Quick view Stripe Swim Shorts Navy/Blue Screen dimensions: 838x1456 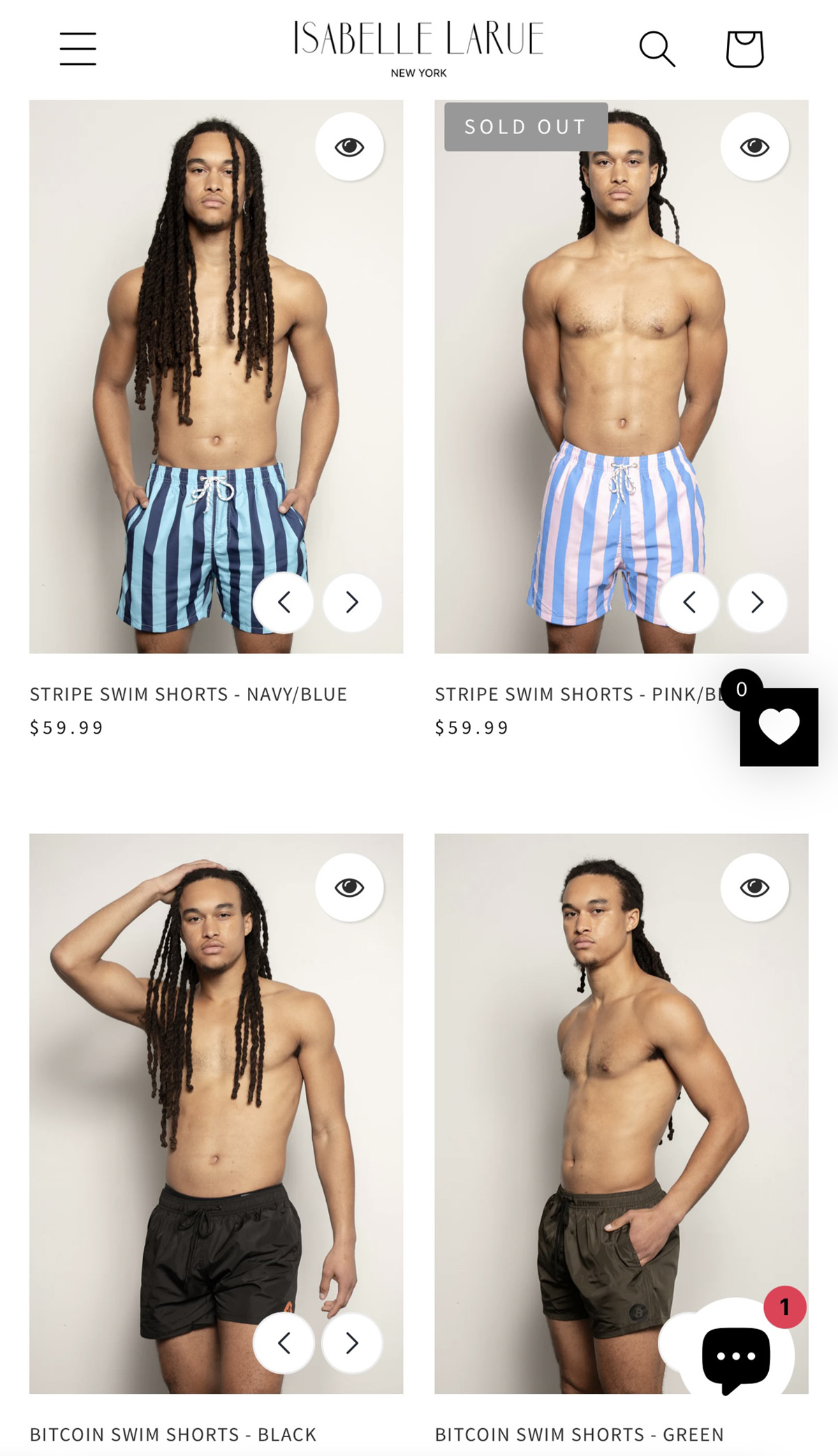tap(349, 147)
